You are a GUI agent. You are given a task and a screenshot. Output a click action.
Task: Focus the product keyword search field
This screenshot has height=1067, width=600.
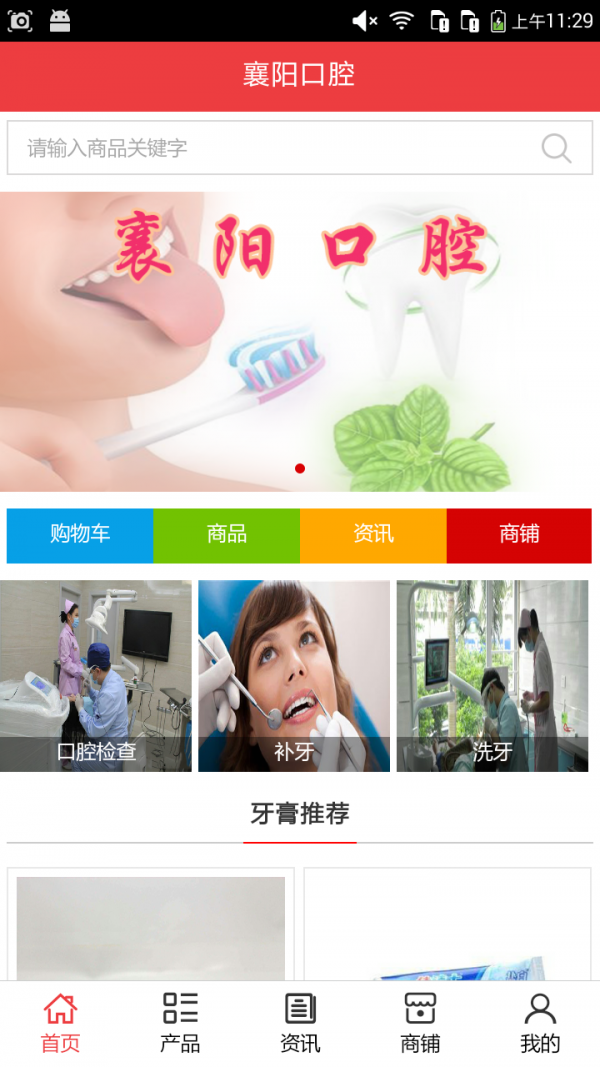270,148
